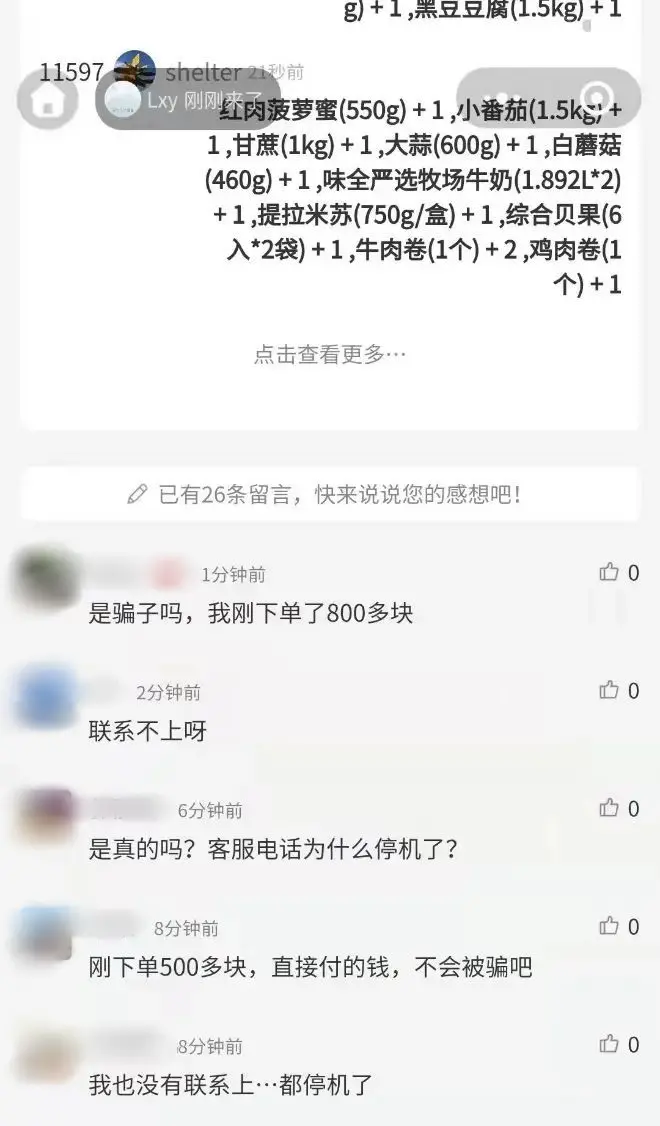The image size is (660, 1126).
Task: Go to the shop home page
Action: [x=47, y=100]
